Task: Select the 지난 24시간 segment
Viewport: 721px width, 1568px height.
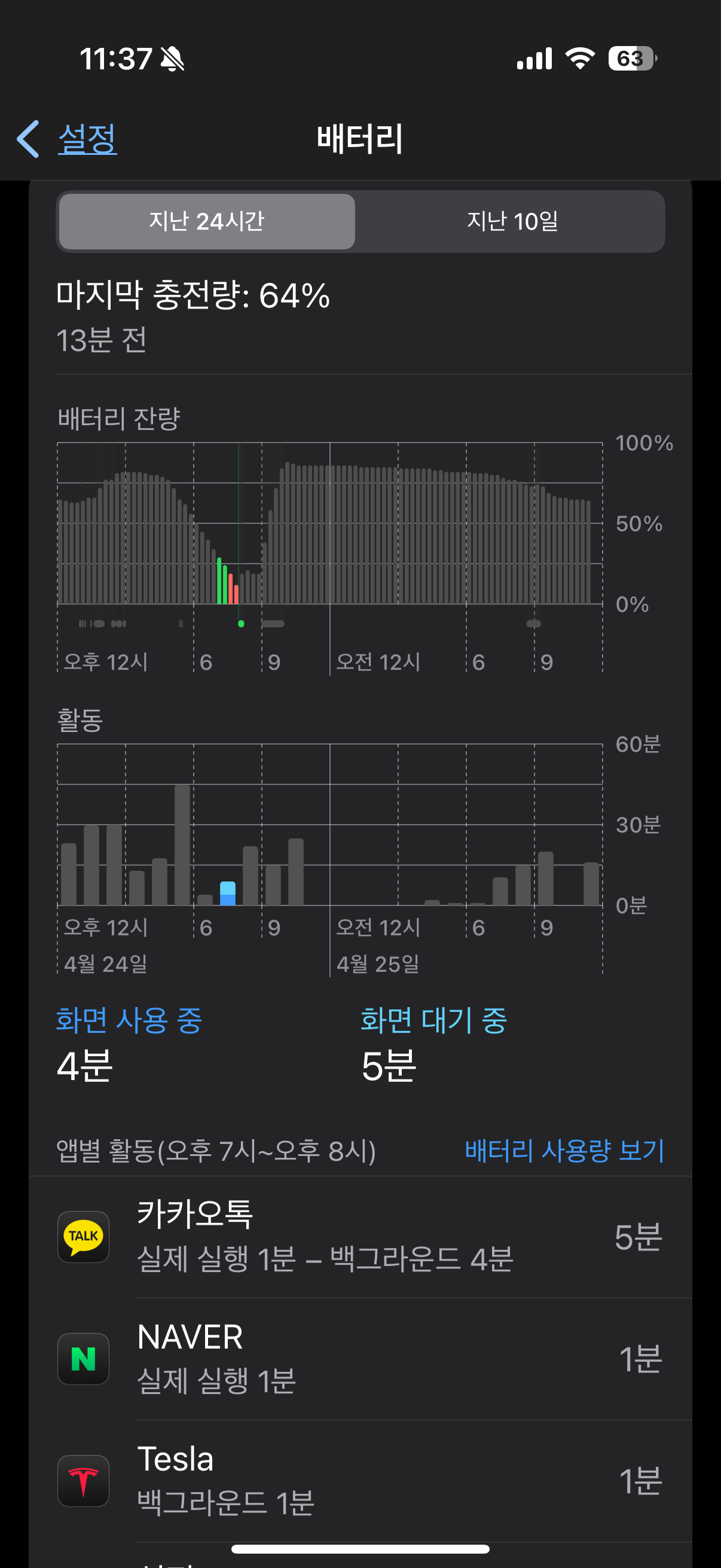Action: click(207, 221)
